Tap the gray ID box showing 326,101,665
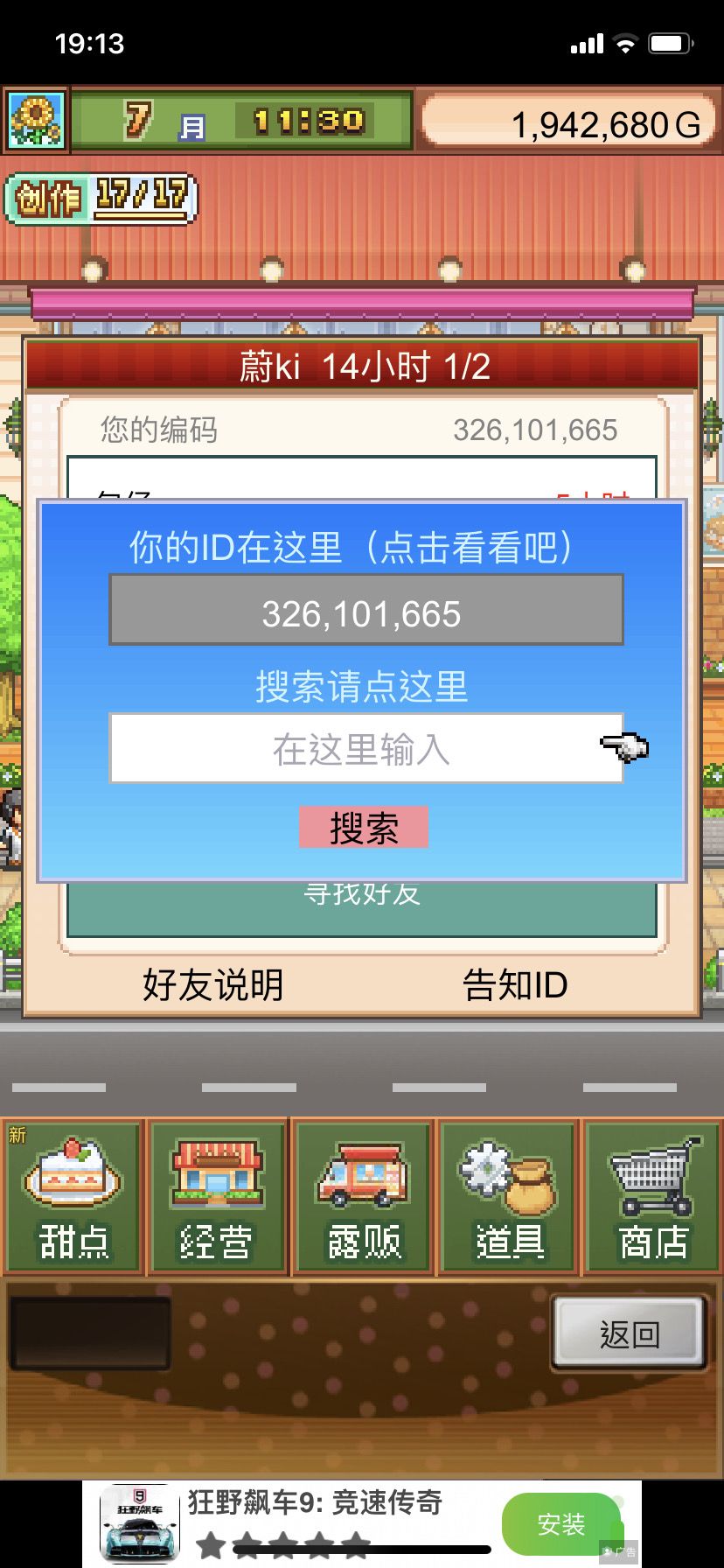724x1568 pixels. 366,610
